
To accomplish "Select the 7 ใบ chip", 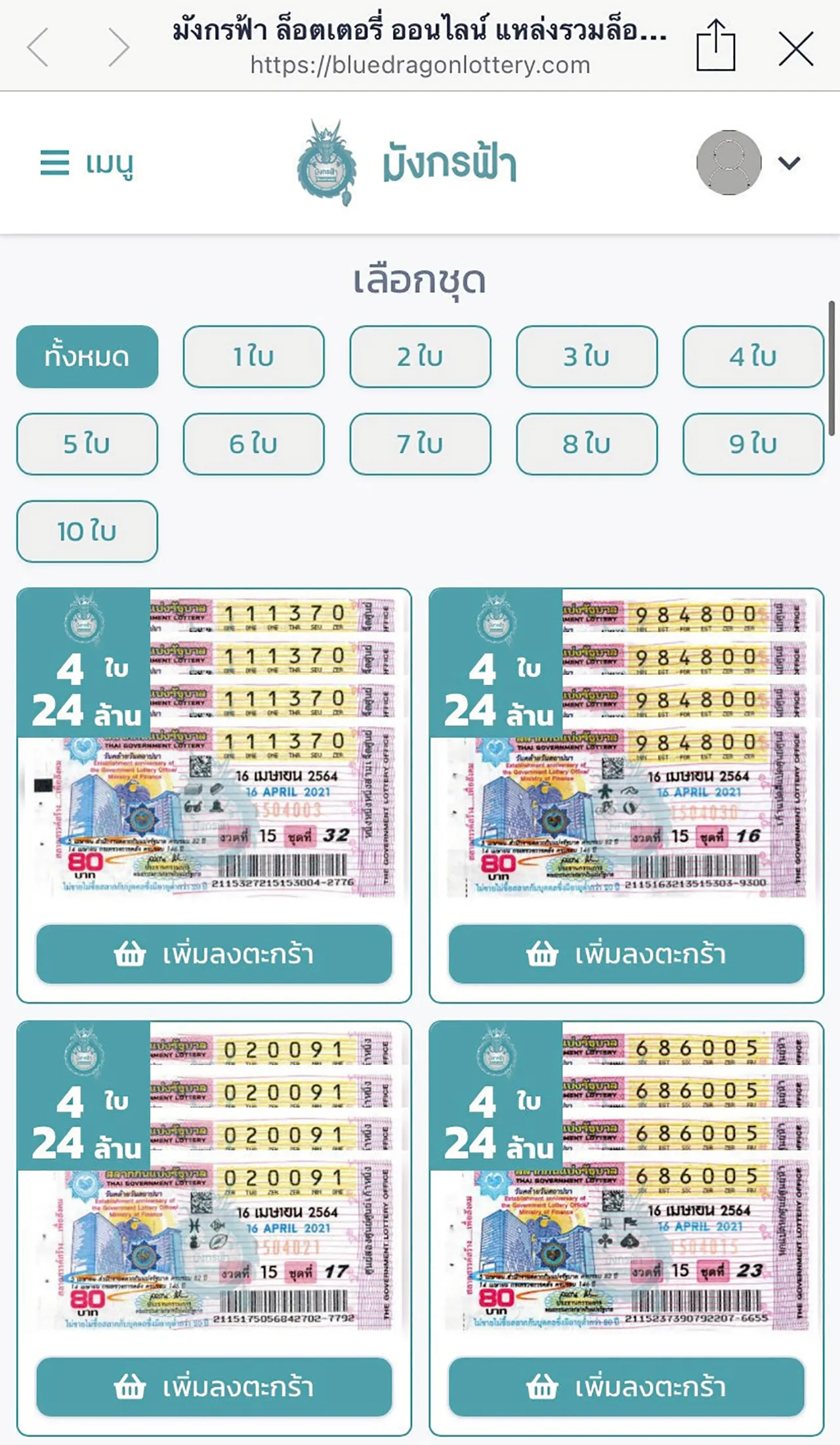I will 421,444.
